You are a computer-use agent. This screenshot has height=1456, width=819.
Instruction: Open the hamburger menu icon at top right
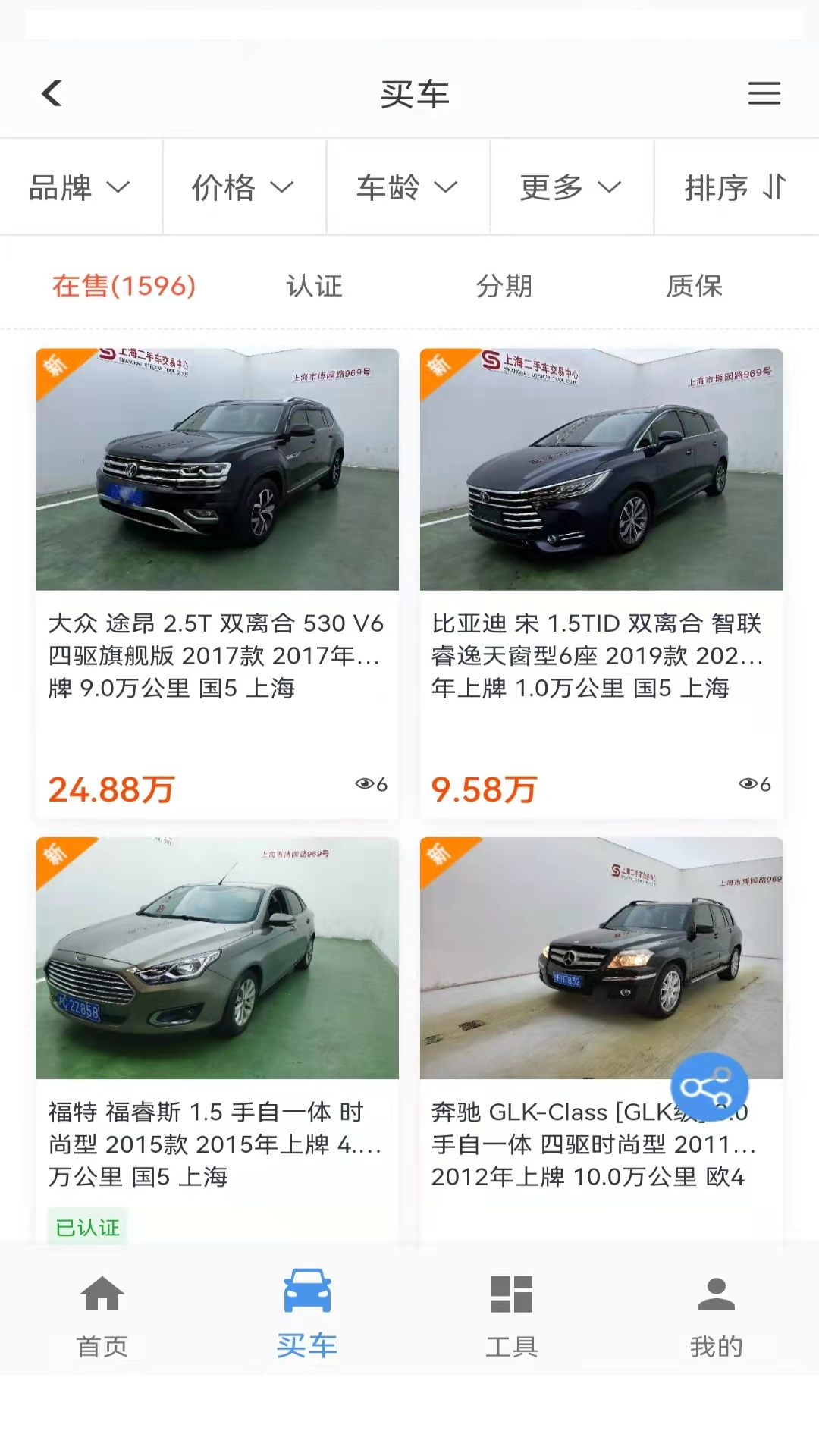[x=764, y=93]
